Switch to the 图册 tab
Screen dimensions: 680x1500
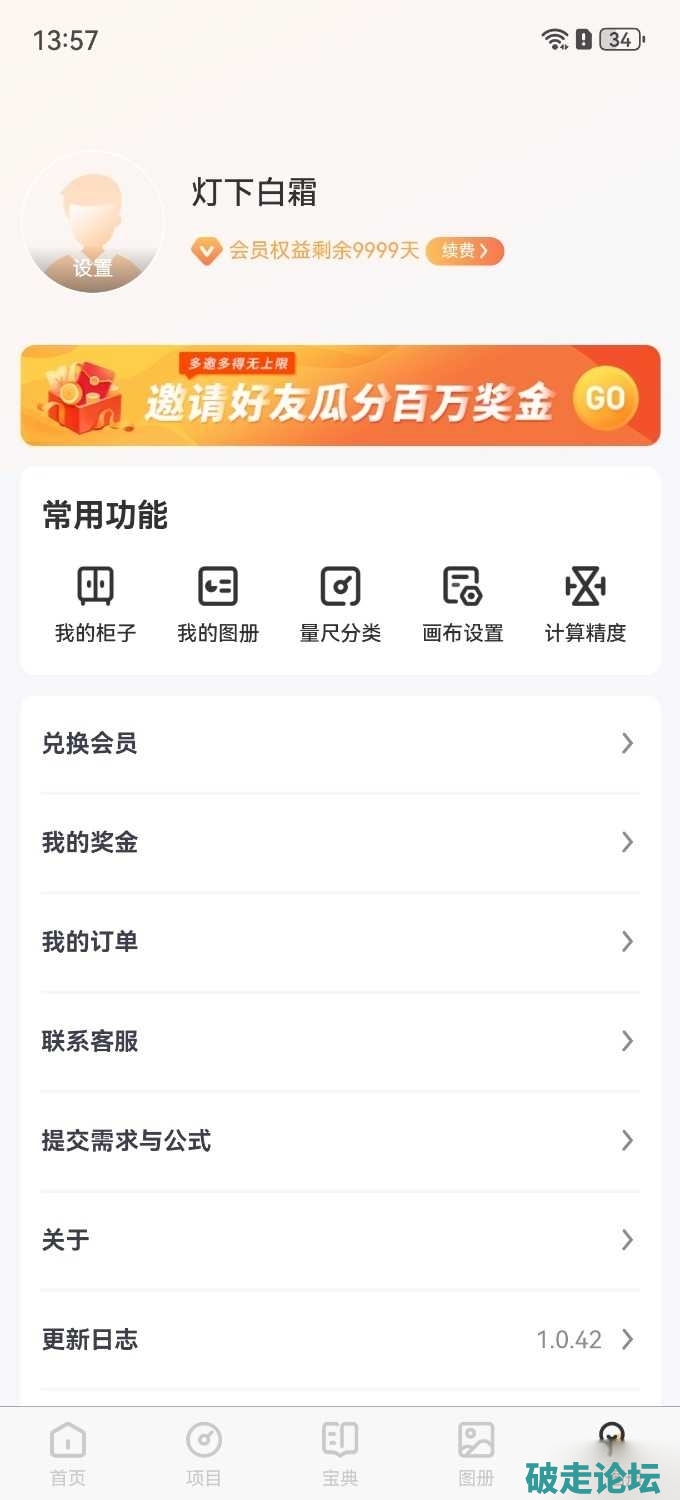[x=476, y=1453]
